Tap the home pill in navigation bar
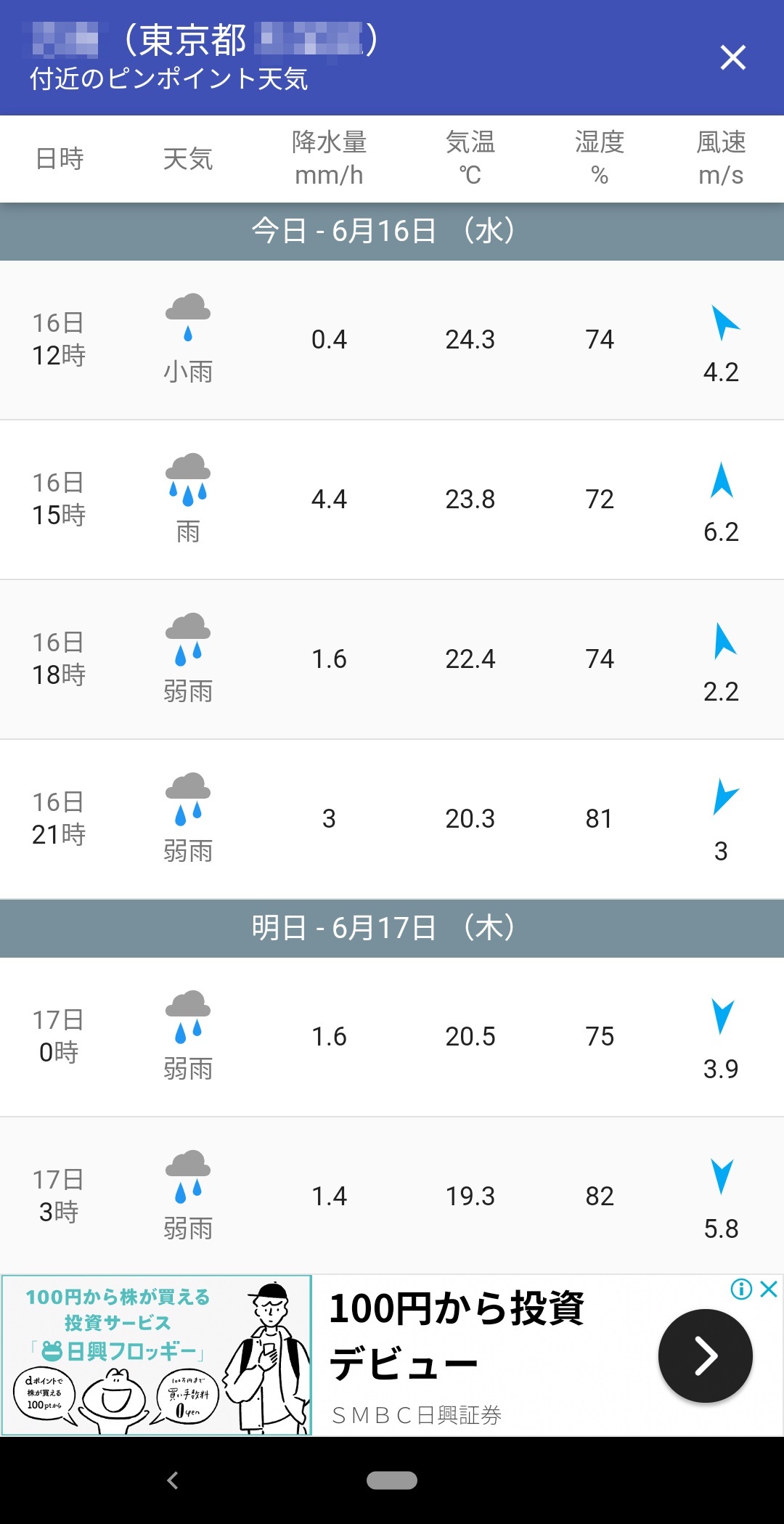 tap(392, 1480)
